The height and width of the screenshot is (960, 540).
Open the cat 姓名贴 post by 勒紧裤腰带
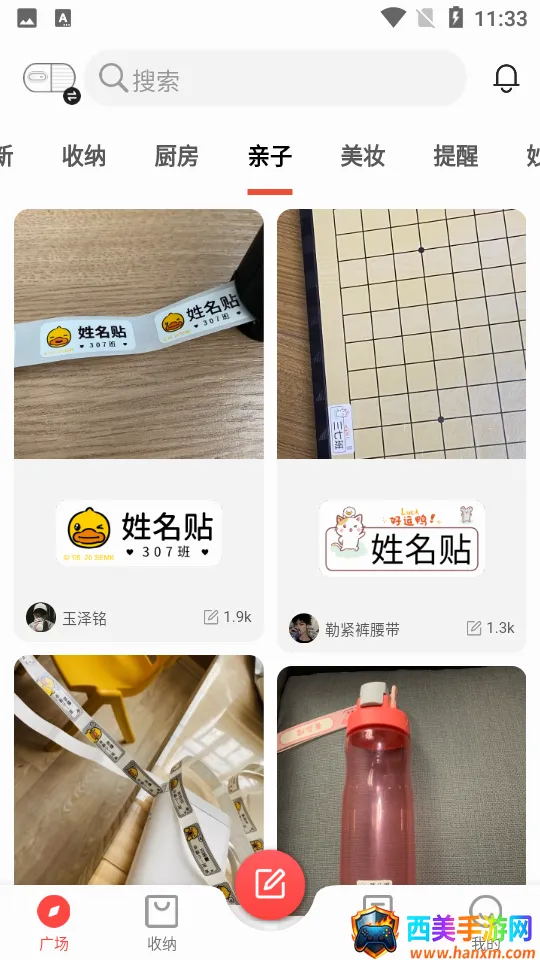tap(402, 430)
